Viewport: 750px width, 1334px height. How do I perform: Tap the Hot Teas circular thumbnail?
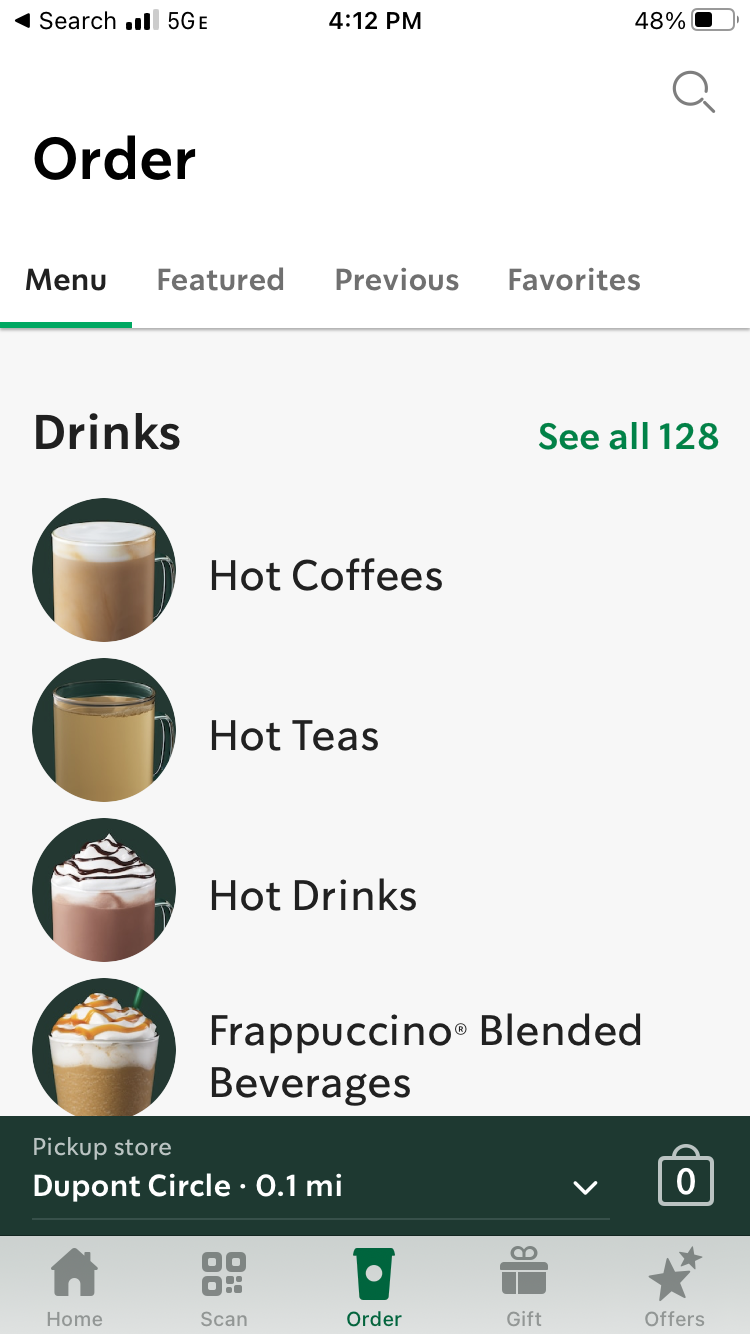[x=104, y=730]
